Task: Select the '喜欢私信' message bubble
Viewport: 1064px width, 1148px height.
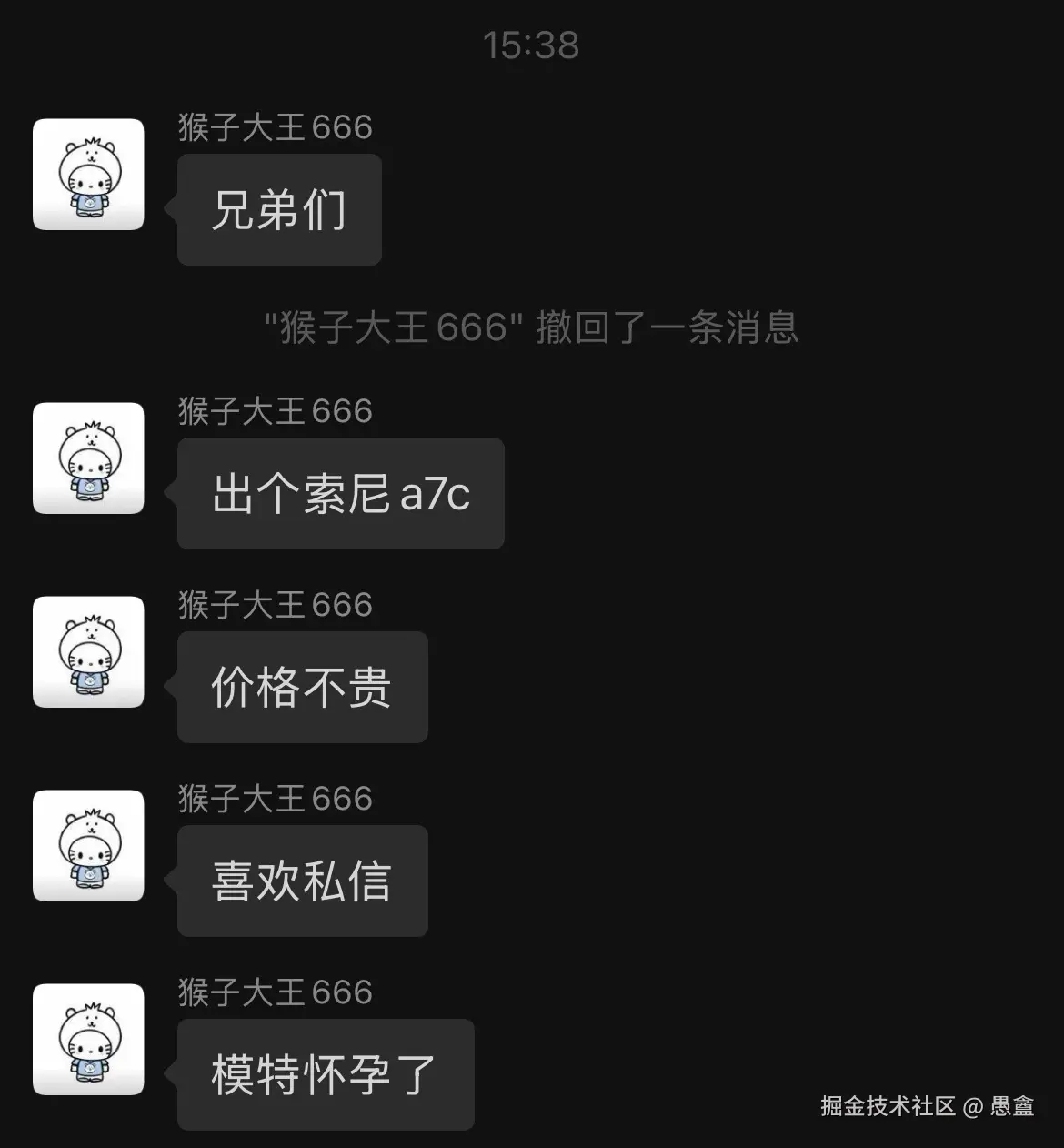Action: (x=302, y=881)
